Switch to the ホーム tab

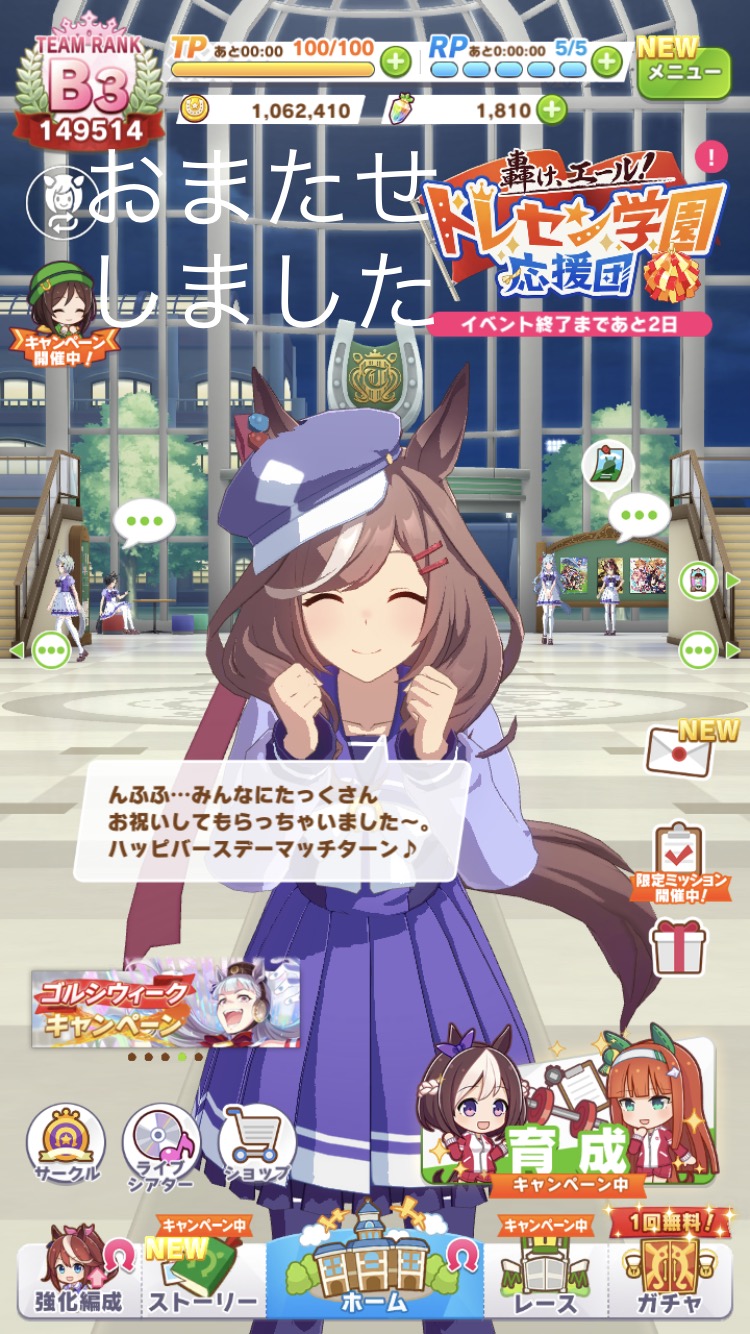coord(374,1272)
